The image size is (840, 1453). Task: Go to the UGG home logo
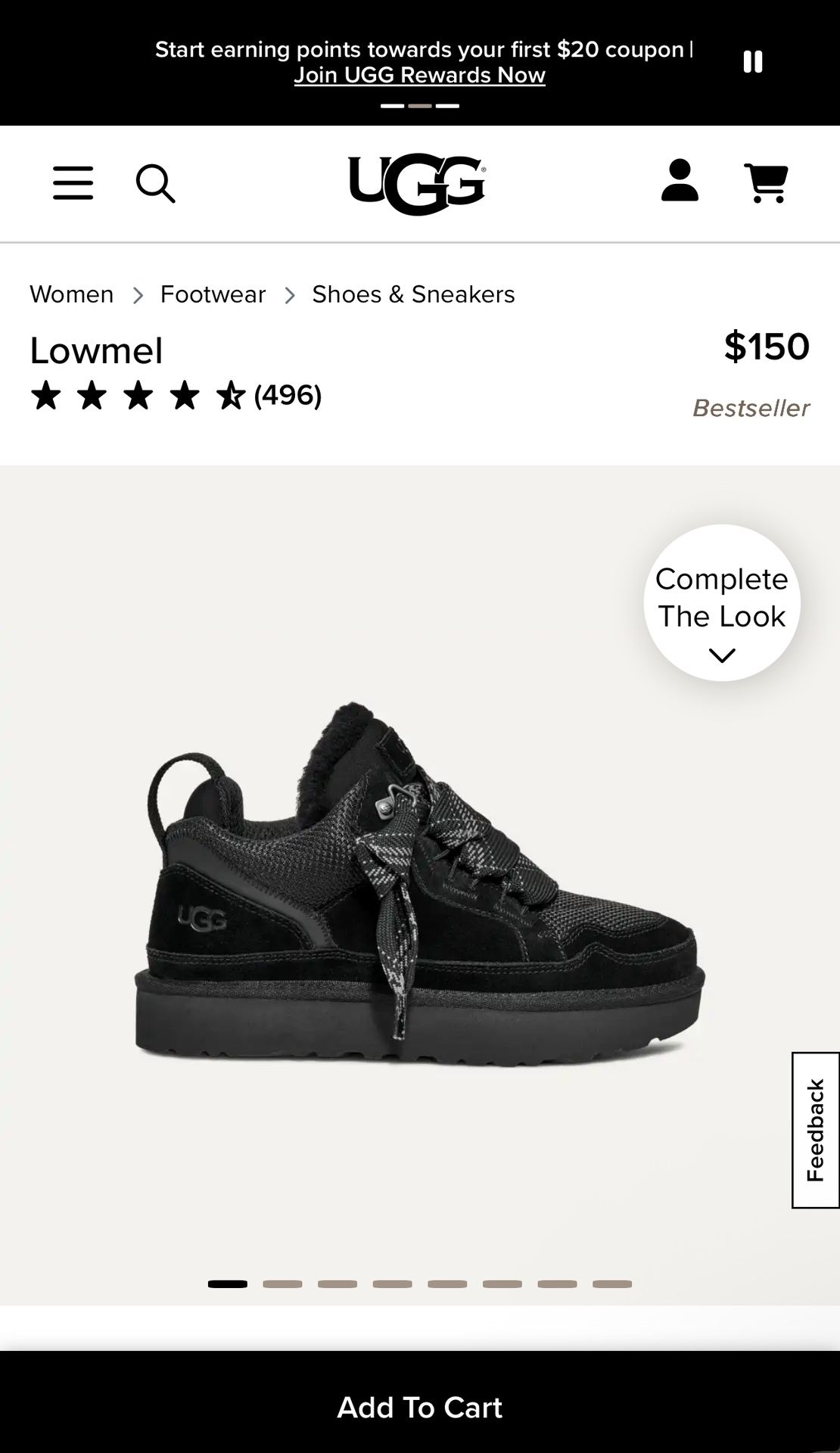click(x=417, y=183)
